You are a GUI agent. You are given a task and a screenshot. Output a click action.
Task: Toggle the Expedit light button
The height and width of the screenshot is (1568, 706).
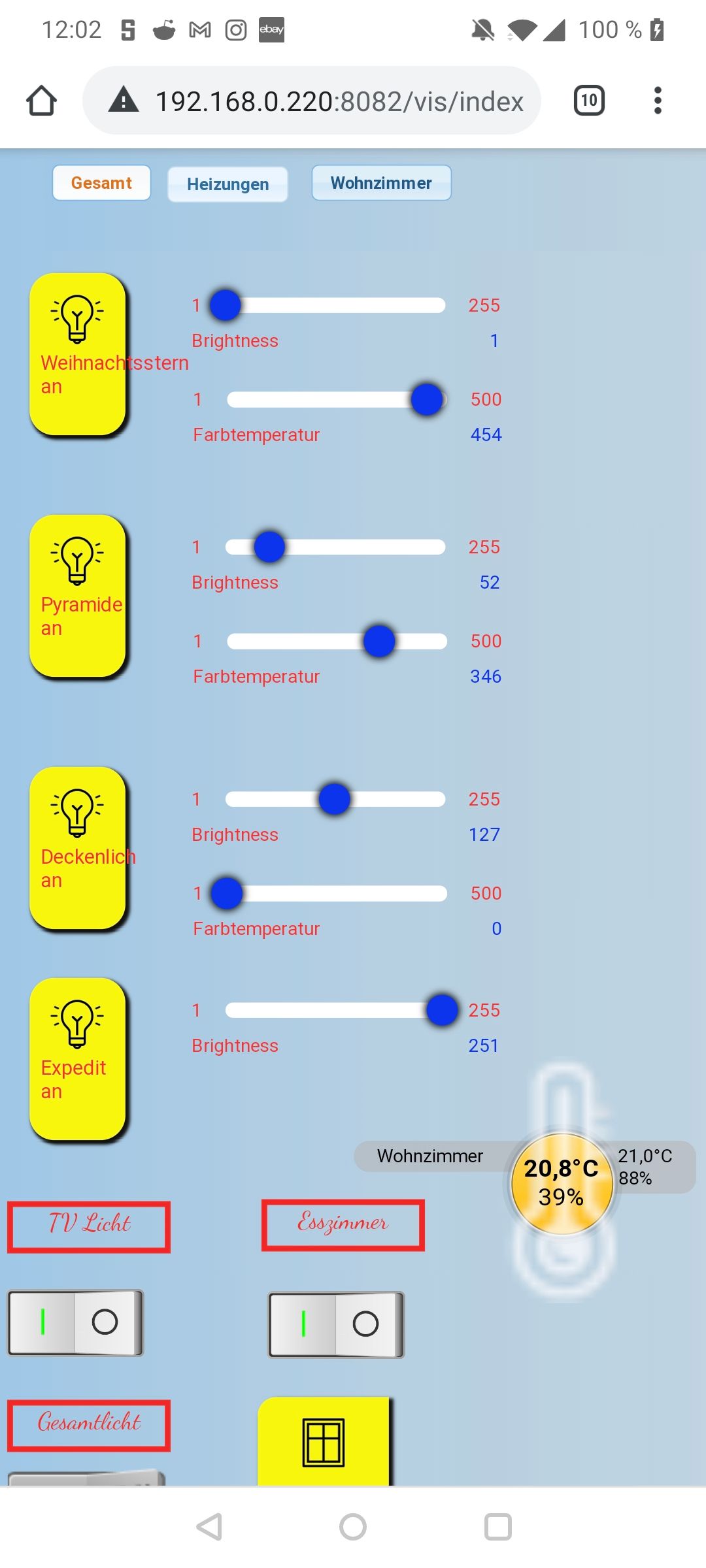pos(78,1058)
